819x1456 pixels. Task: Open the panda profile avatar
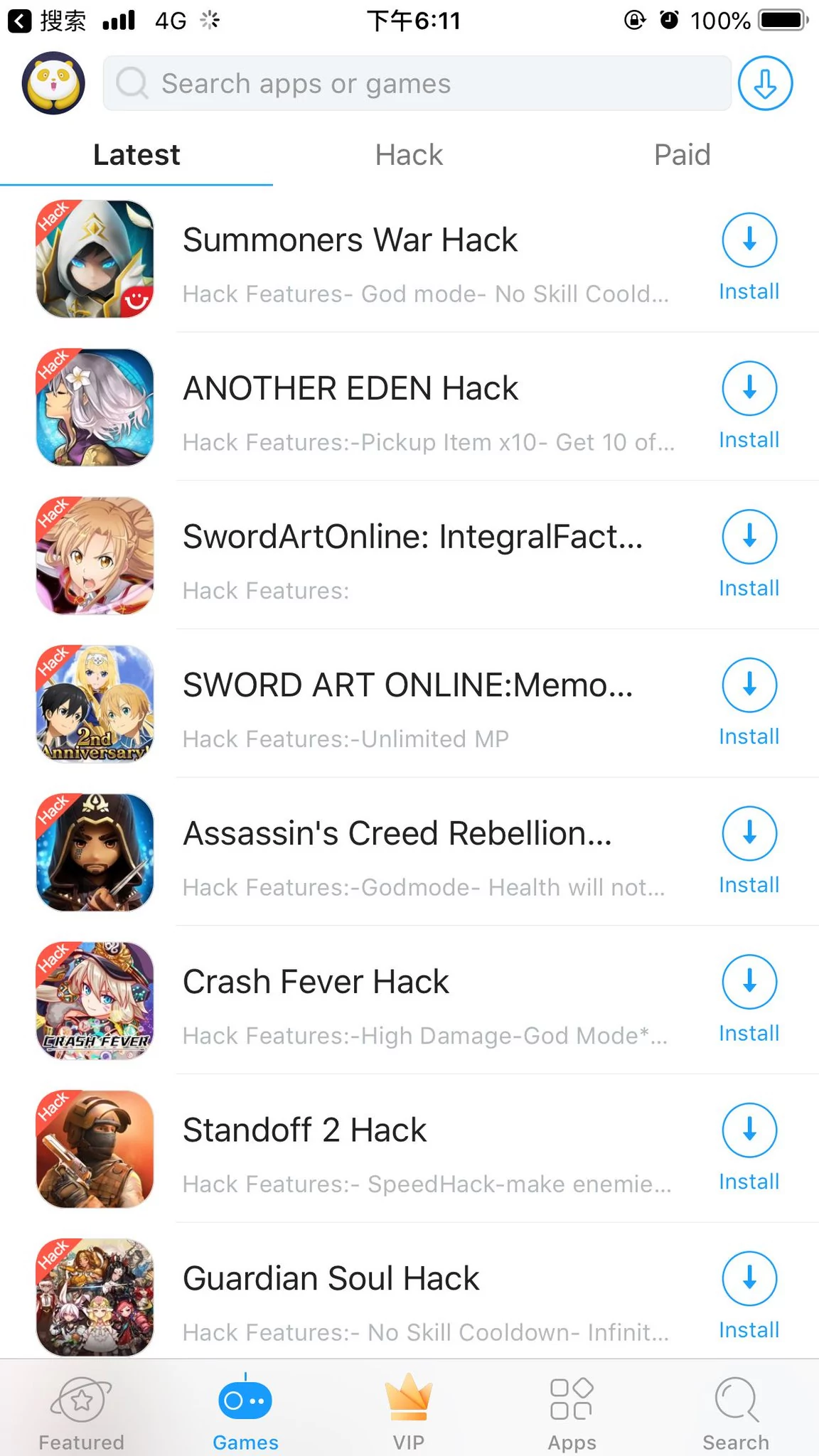(x=53, y=83)
